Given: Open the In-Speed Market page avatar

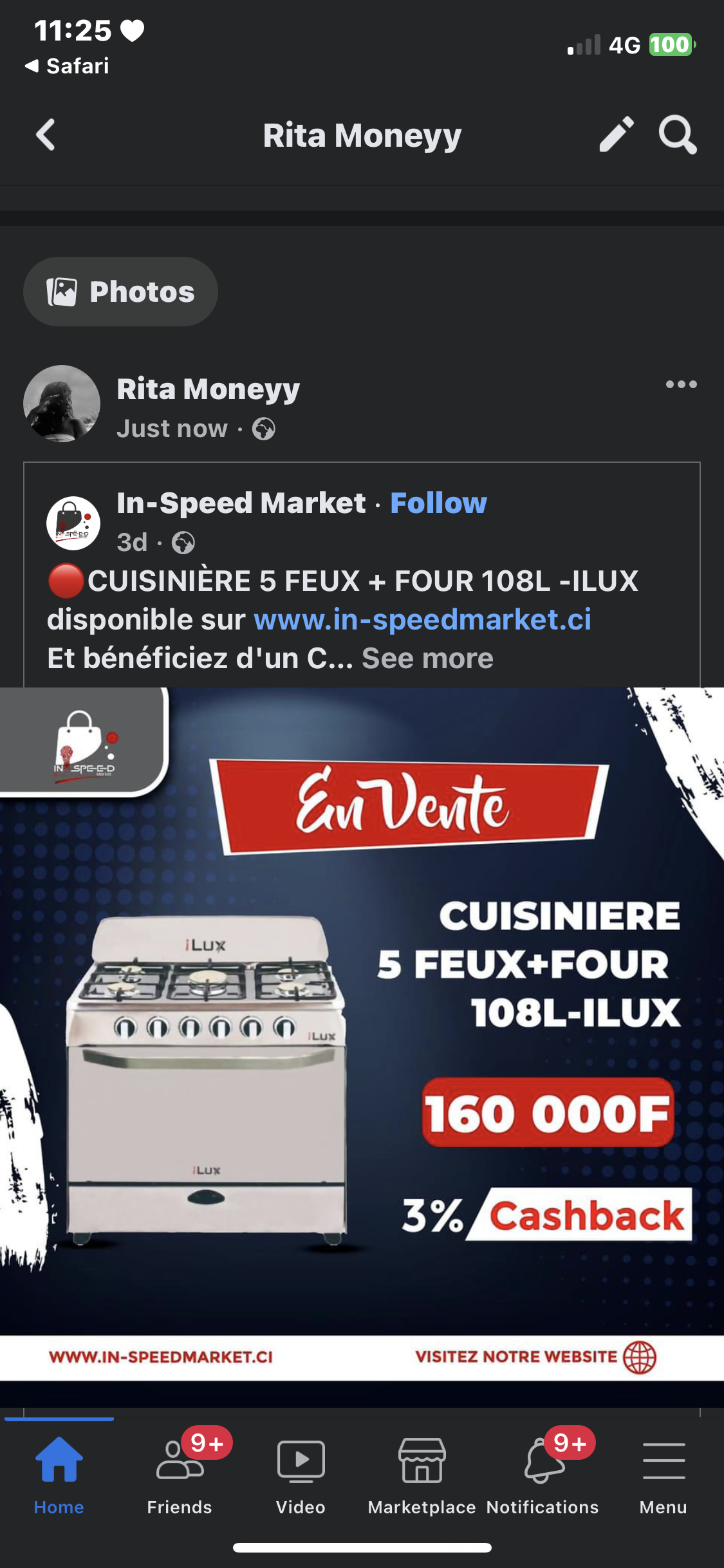Looking at the screenshot, I should coord(73,523).
